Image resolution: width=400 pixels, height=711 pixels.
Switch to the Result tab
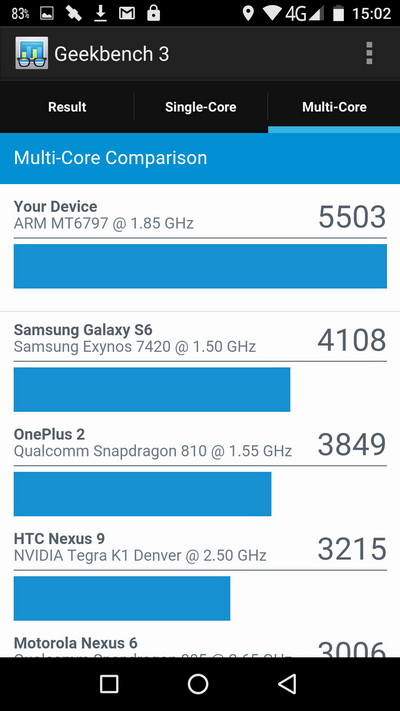pos(67,107)
